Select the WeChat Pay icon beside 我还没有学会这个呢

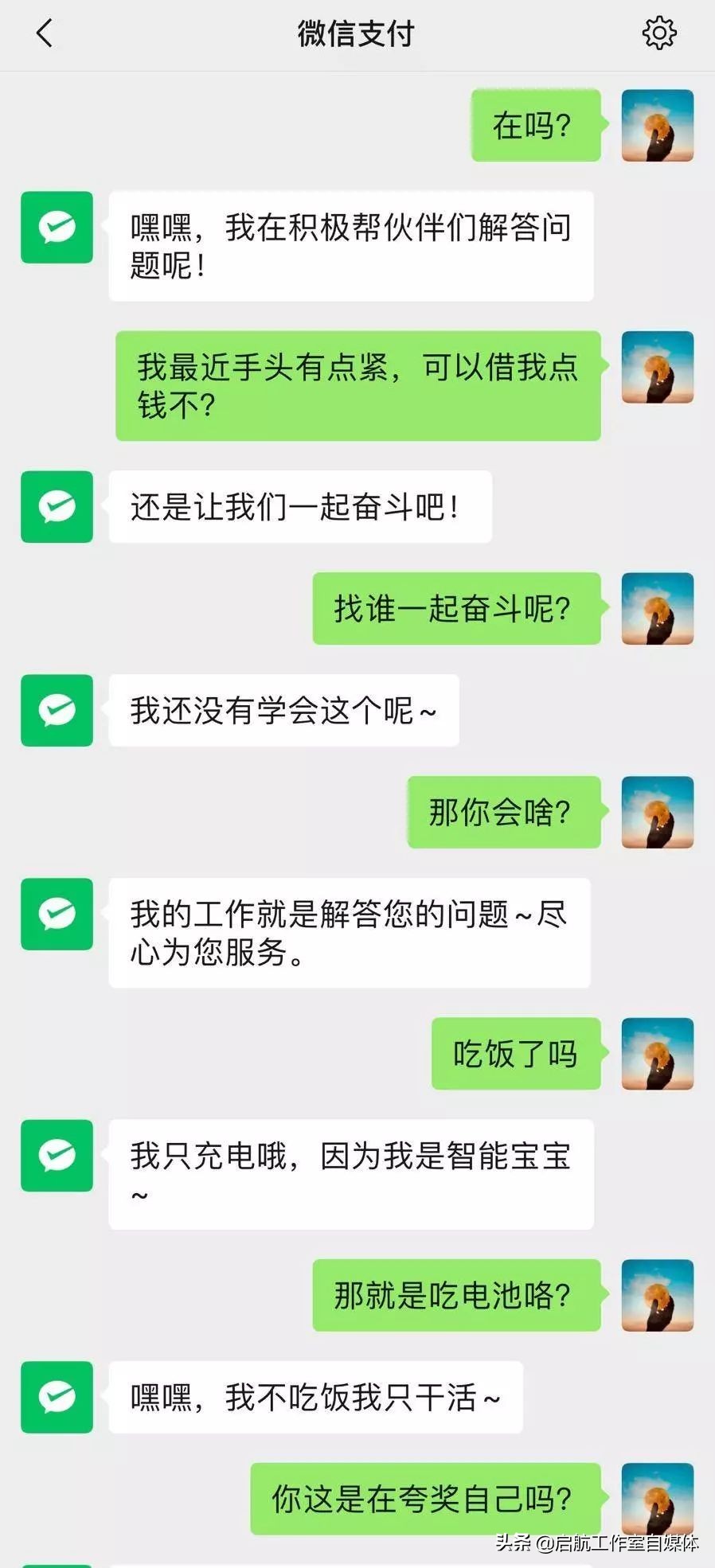(56, 711)
